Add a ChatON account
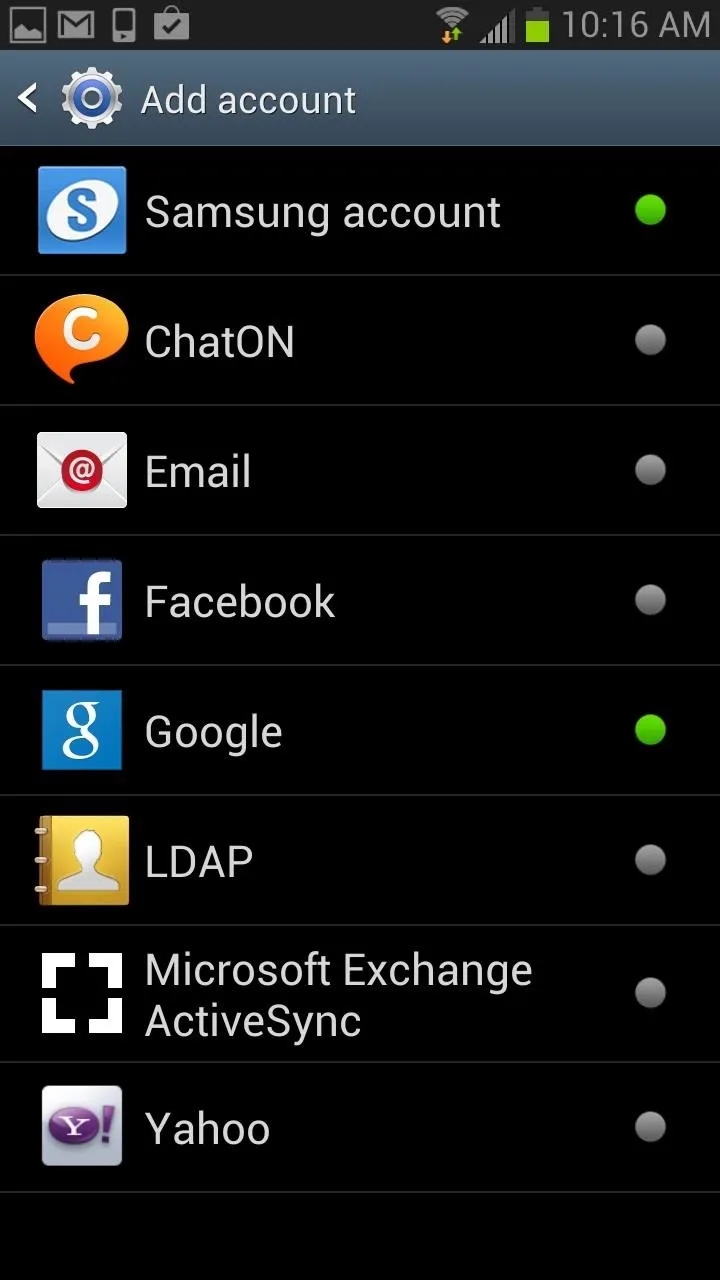Image resolution: width=720 pixels, height=1280 pixels. (x=360, y=341)
